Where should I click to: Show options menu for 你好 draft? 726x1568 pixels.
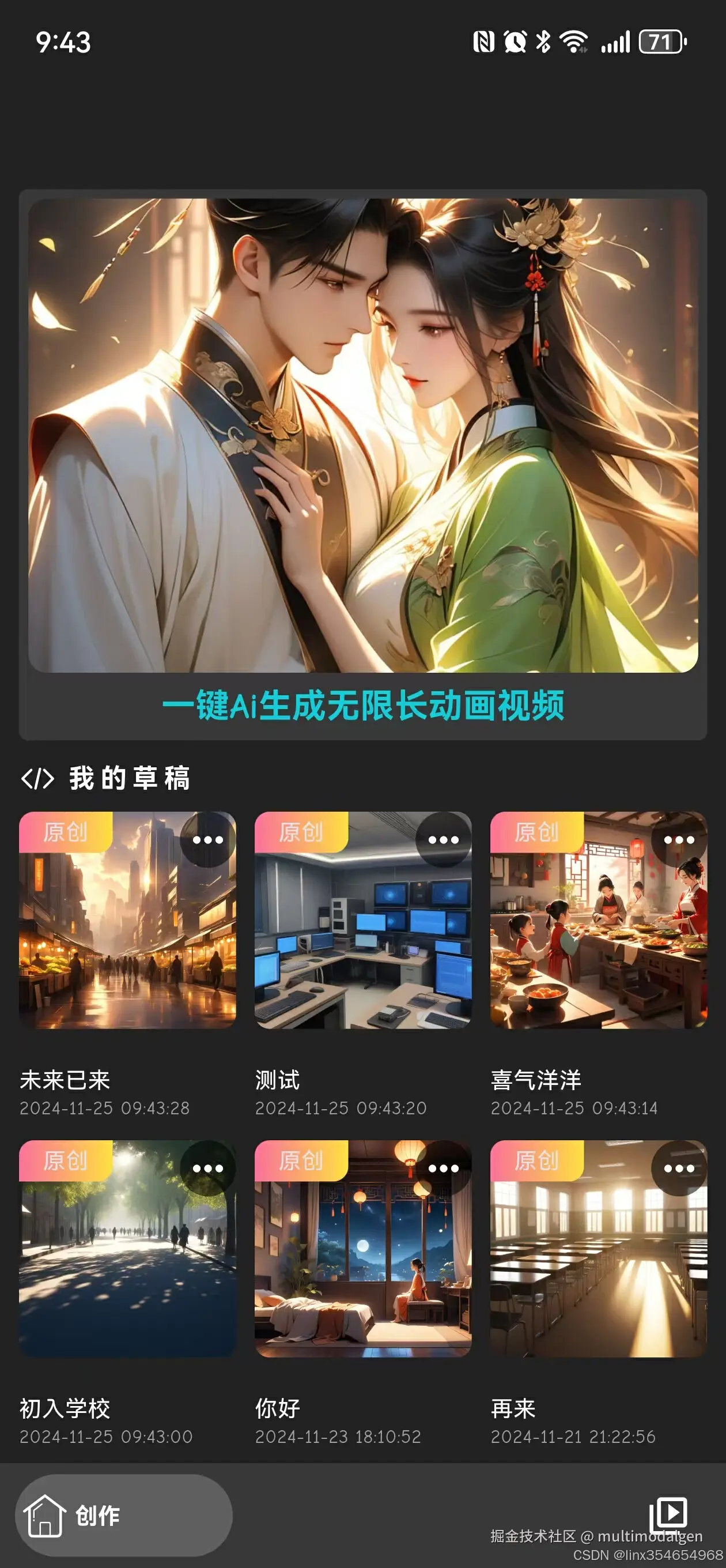point(443,1168)
